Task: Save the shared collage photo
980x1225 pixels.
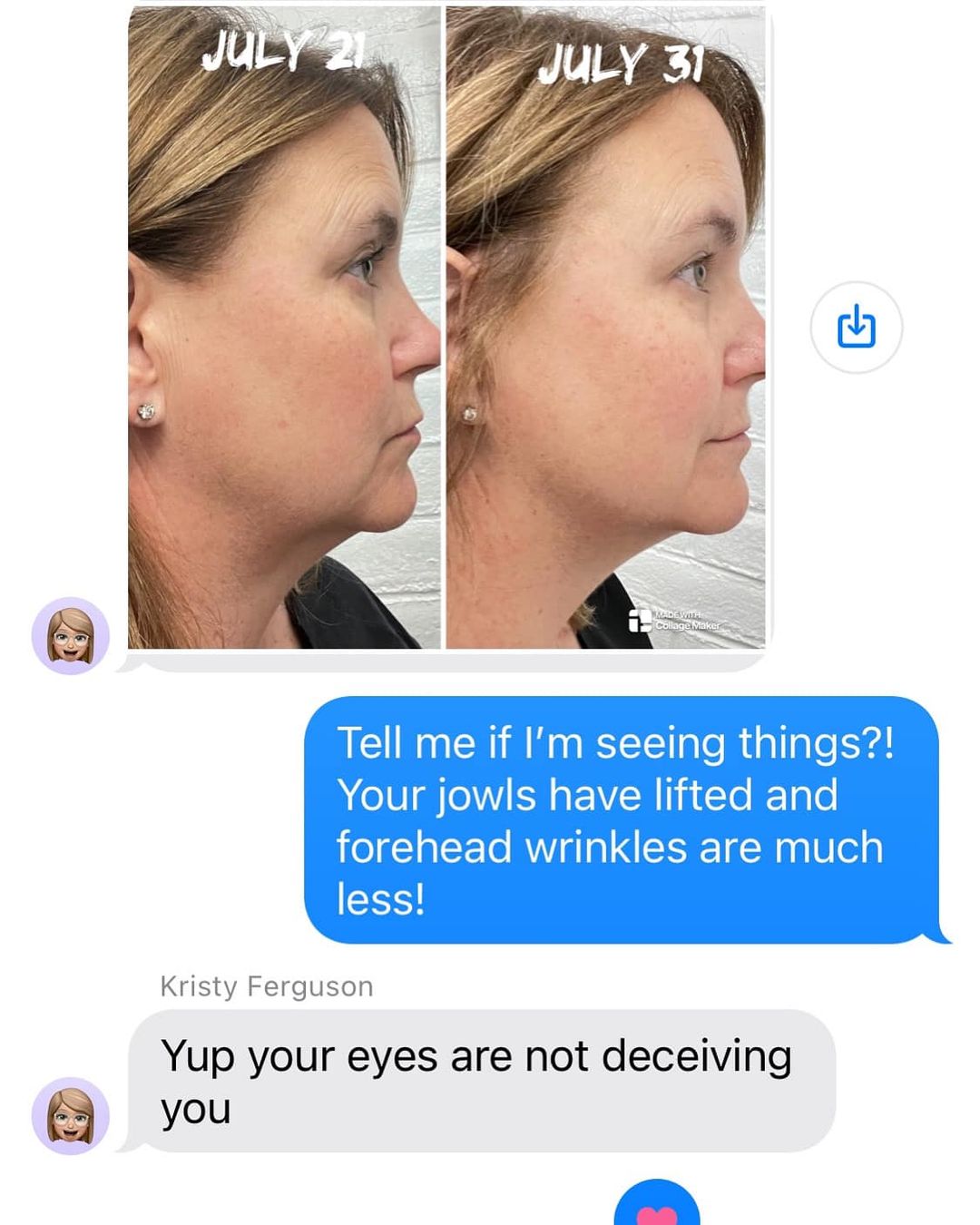Action: 856,328
